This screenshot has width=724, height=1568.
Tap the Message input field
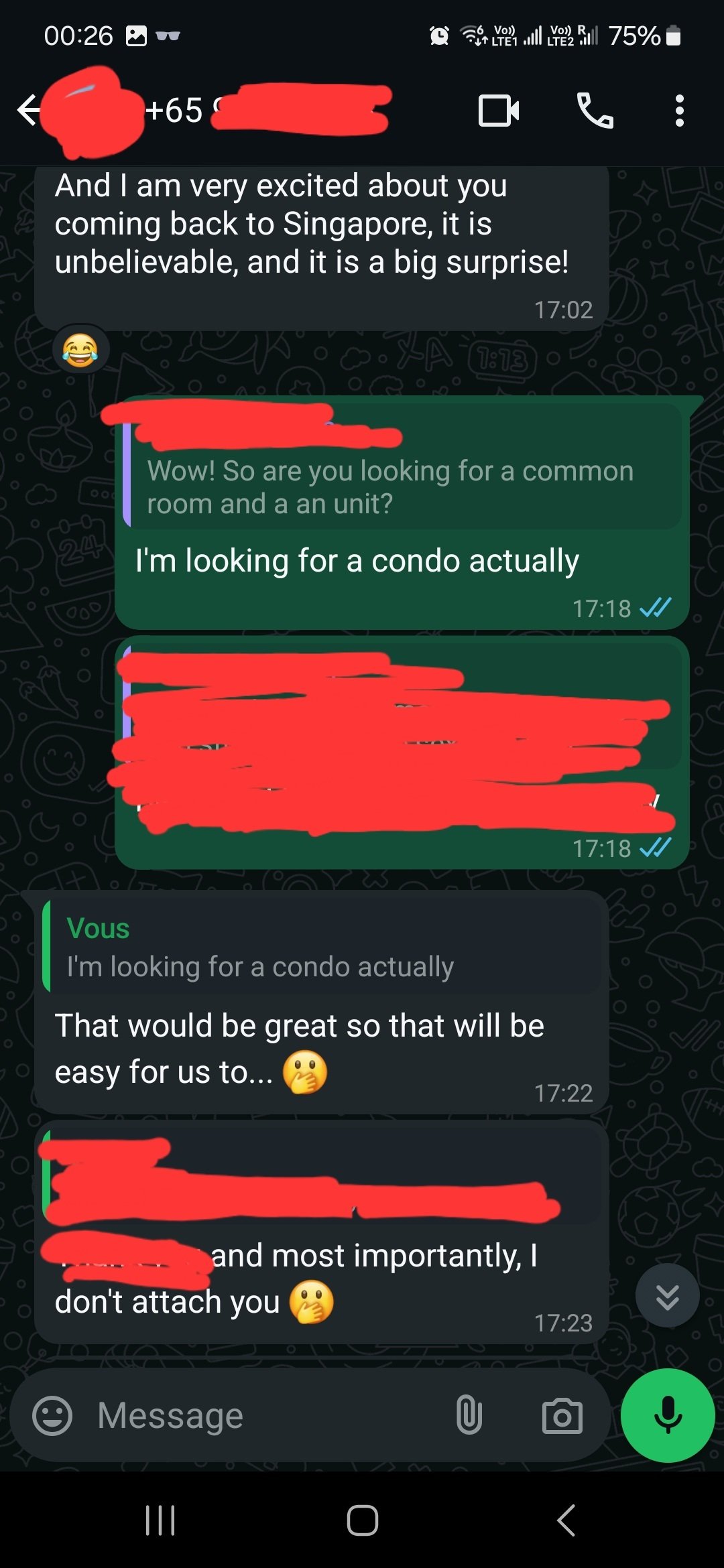point(268,1416)
